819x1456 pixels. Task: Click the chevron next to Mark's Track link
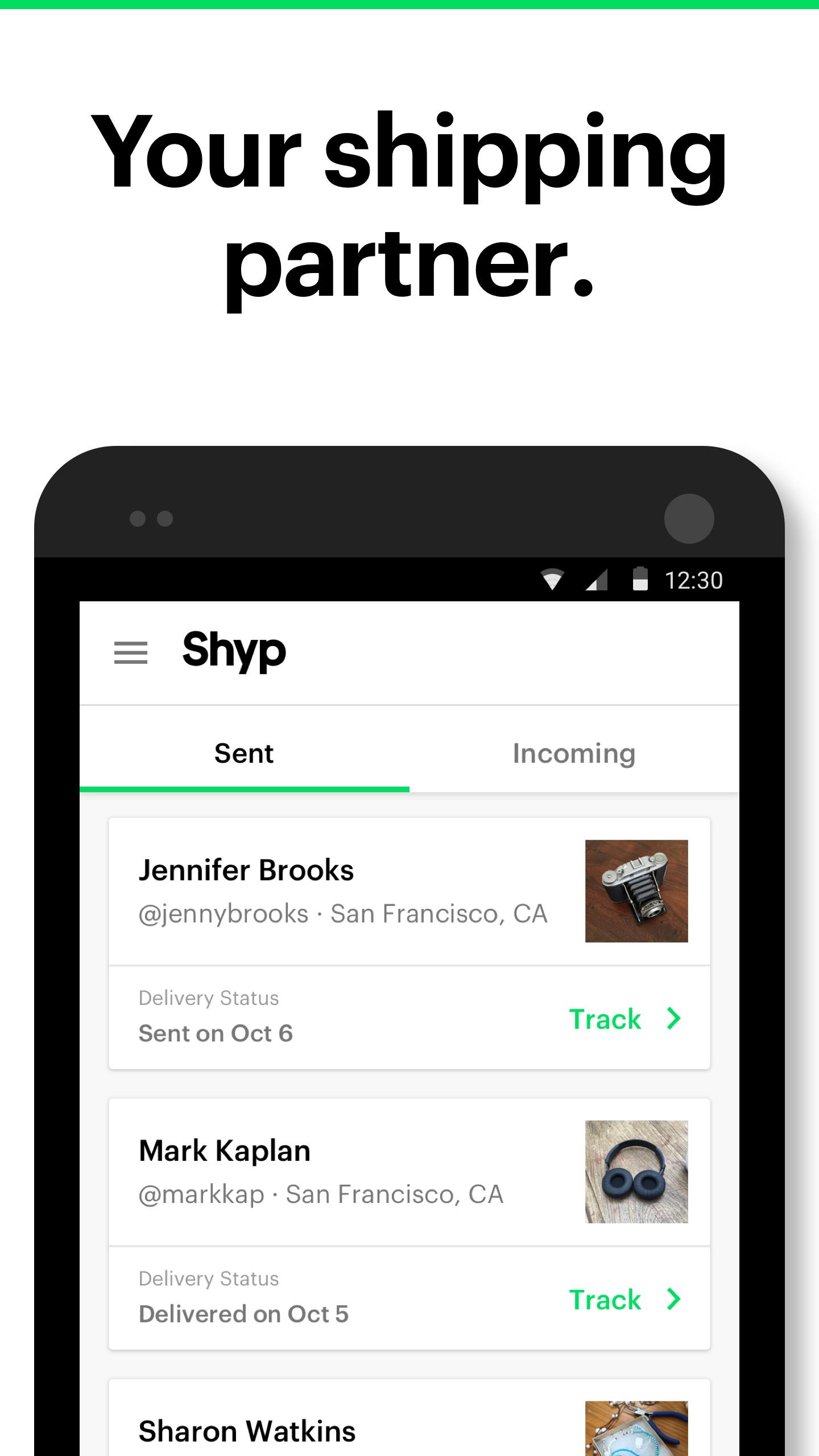pyautogui.click(x=673, y=1298)
